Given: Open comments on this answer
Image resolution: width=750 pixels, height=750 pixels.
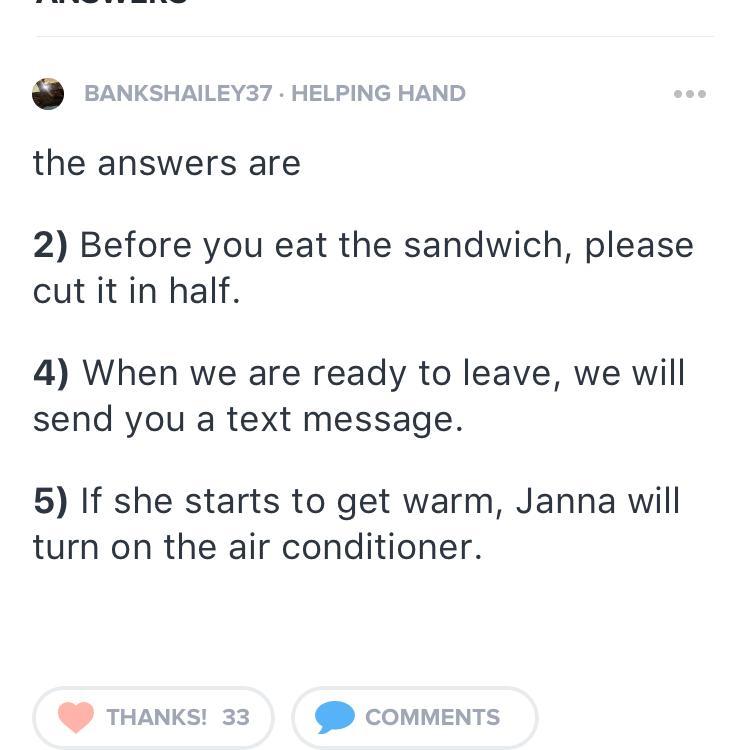Looking at the screenshot, I should [x=414, y=717].
